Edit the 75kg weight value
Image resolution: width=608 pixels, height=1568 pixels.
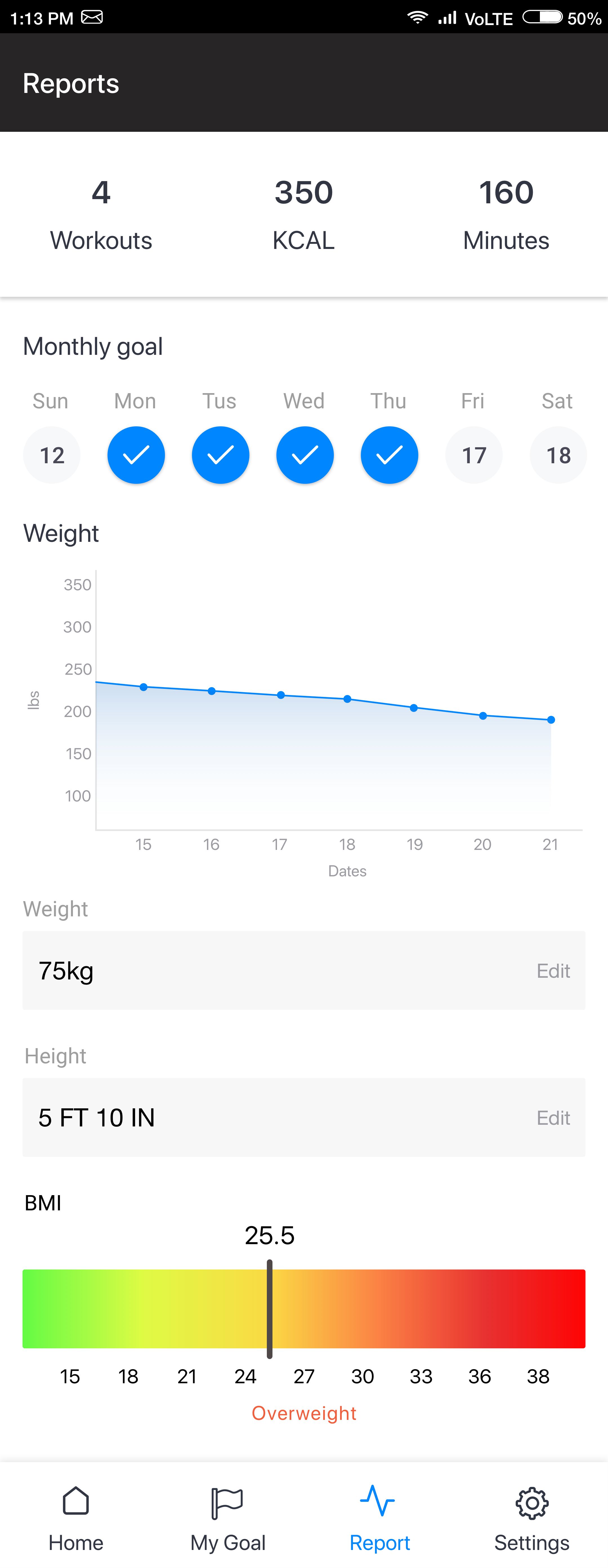[x=553, y=971]
